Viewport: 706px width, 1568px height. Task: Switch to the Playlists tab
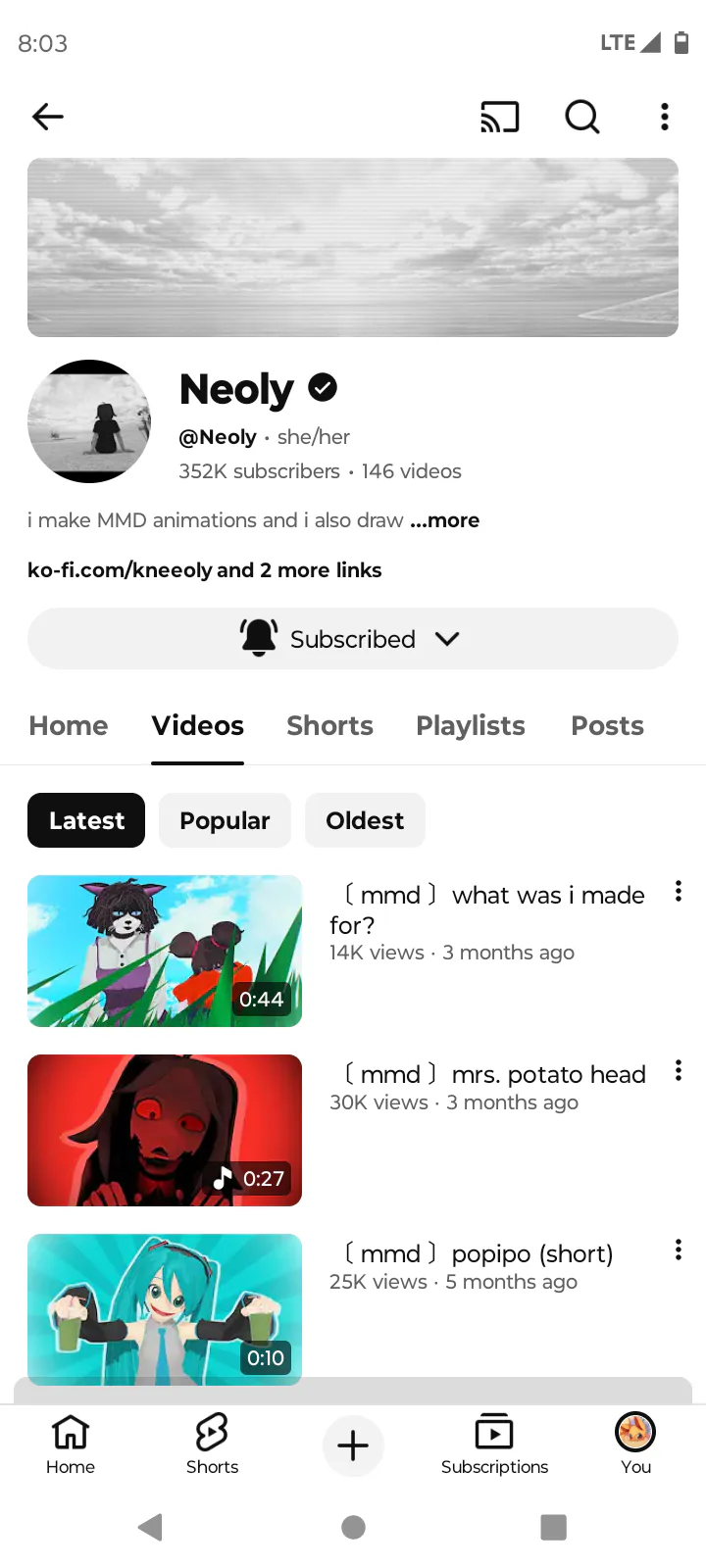coord(471,726)
